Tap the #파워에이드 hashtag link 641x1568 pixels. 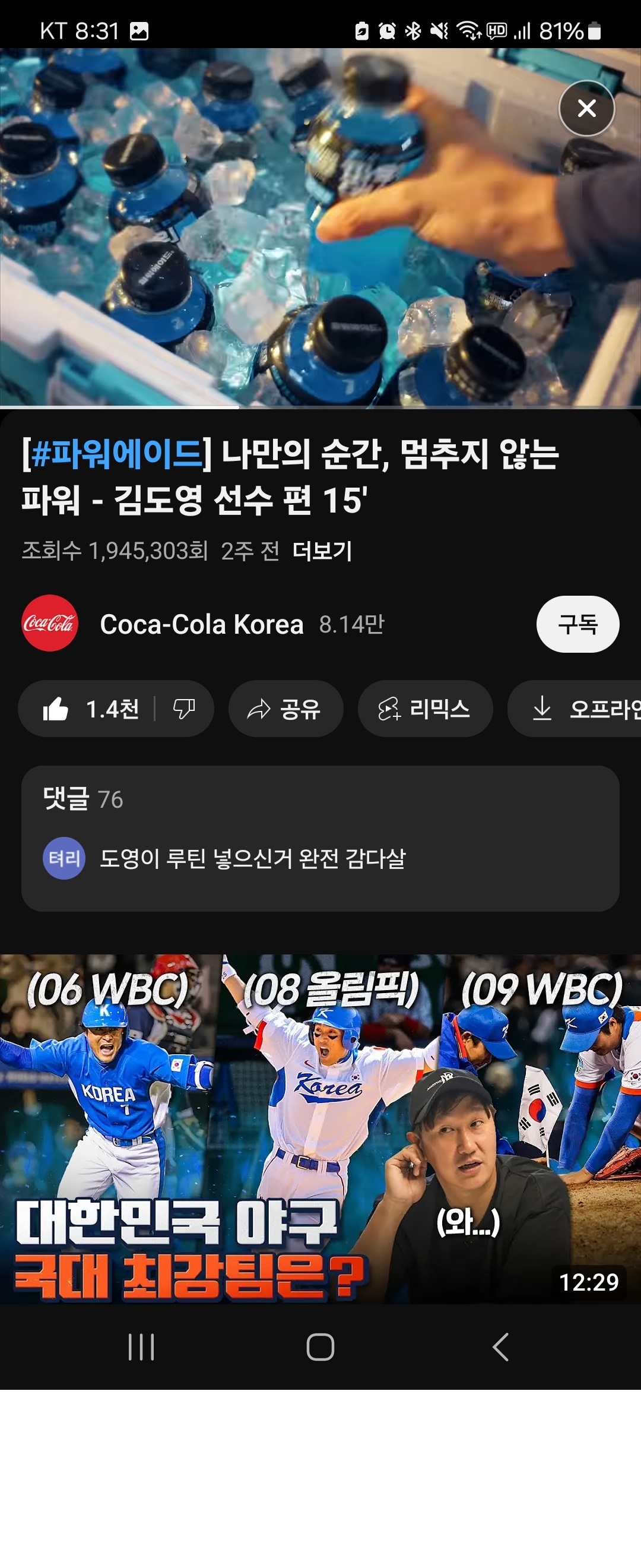[116, 454]
